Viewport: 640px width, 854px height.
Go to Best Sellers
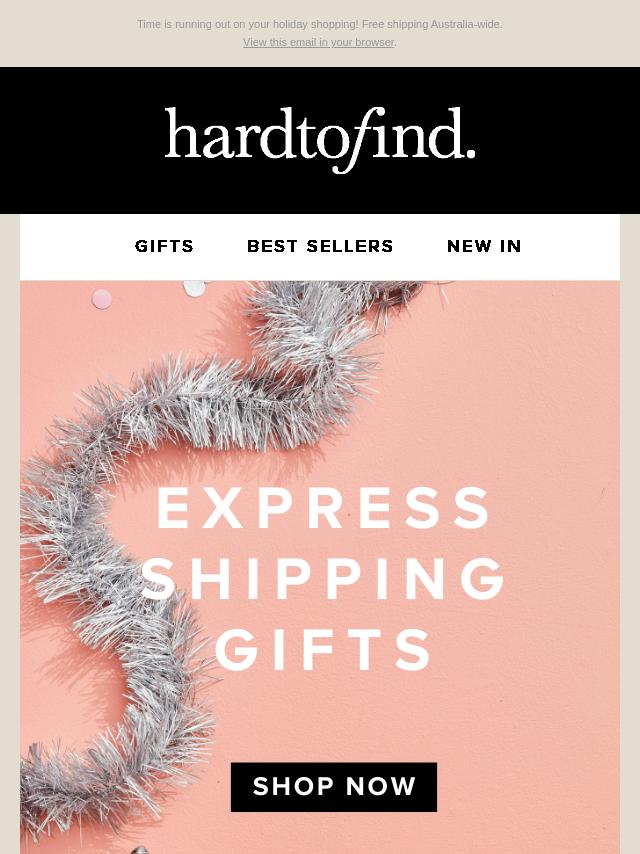pyautogui.click(x=320, y=246)
